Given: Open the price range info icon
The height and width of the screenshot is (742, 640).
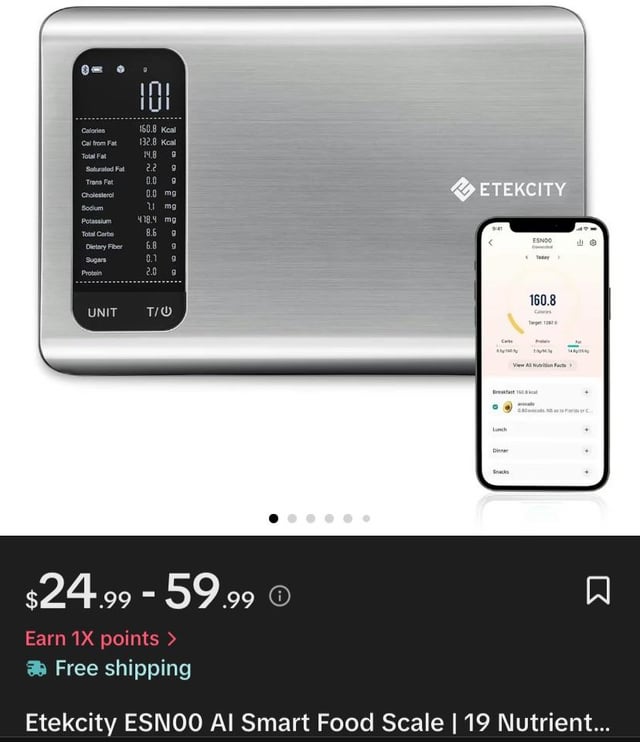Looking at the screenshot, I should pyautogui.click(x=280, y=597).
